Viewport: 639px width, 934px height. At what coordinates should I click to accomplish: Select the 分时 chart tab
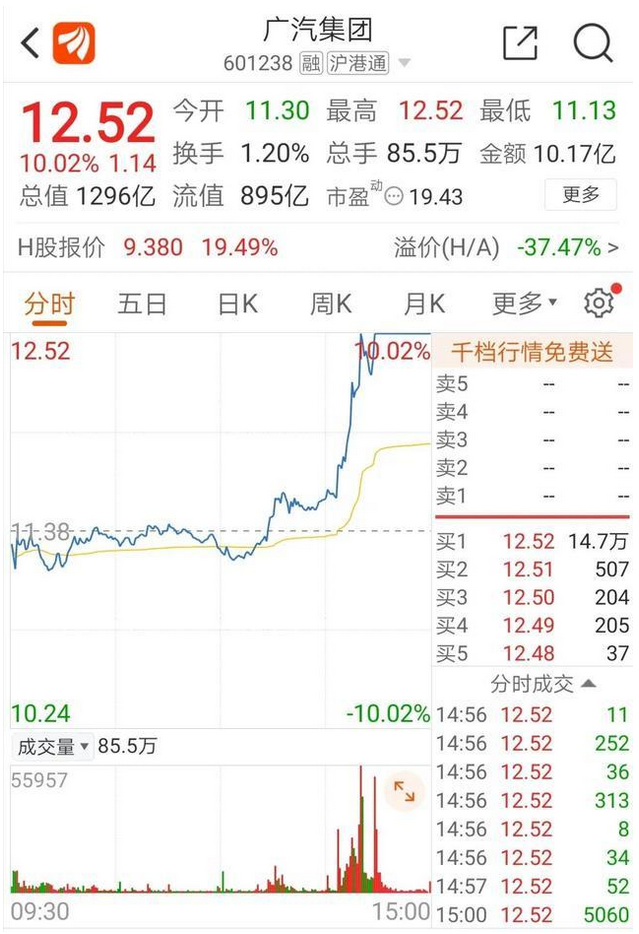pos(49,303)
